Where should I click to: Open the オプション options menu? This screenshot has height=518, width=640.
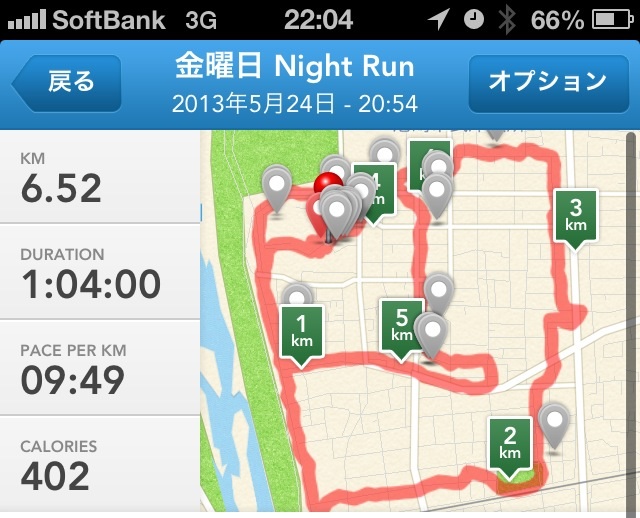547,83
